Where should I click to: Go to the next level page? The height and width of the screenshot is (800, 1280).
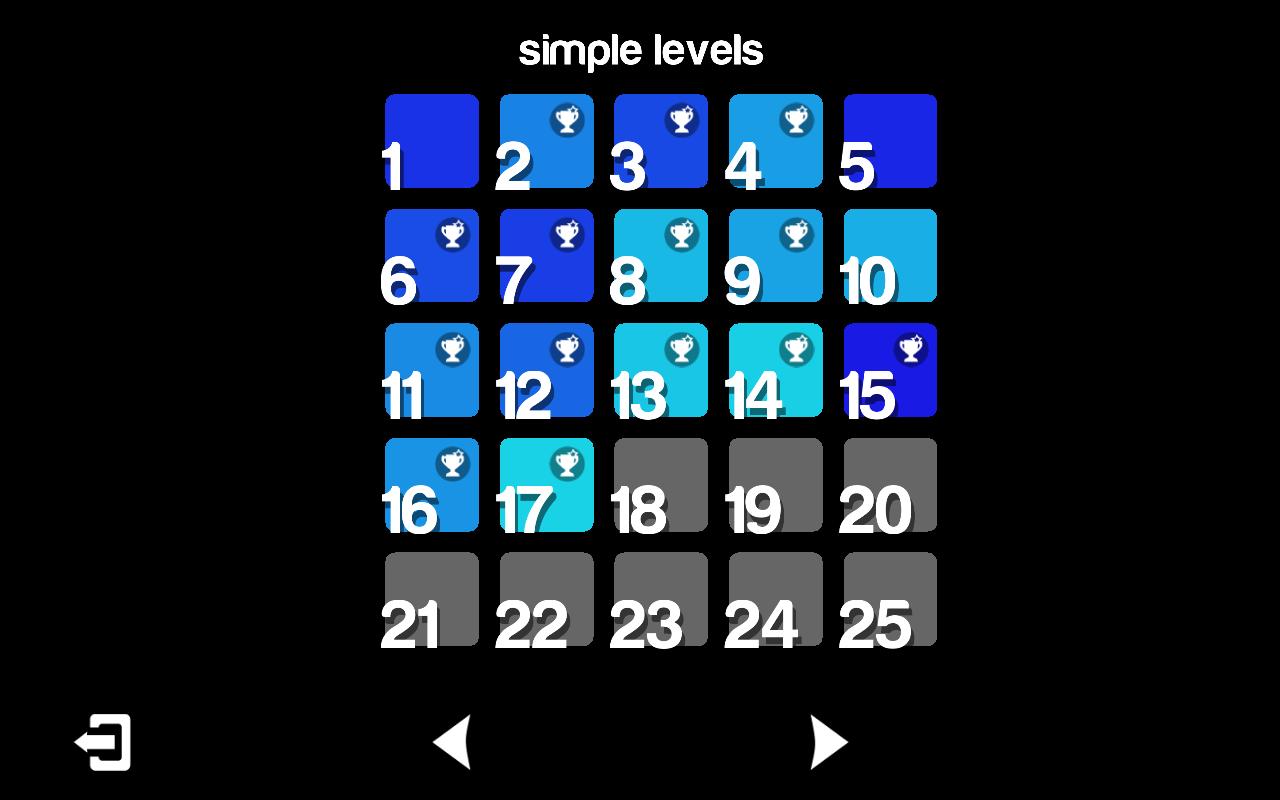pyautogui.click(x=828, y=742)
